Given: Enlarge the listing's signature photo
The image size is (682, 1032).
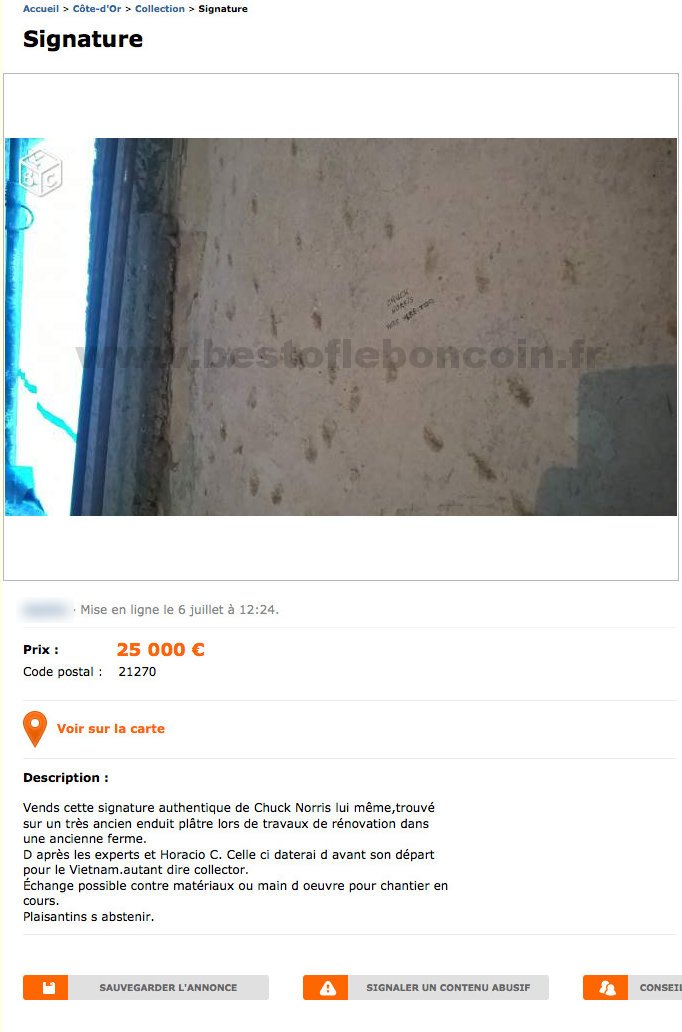Looking at the screenshot, I should click(341, 327).
